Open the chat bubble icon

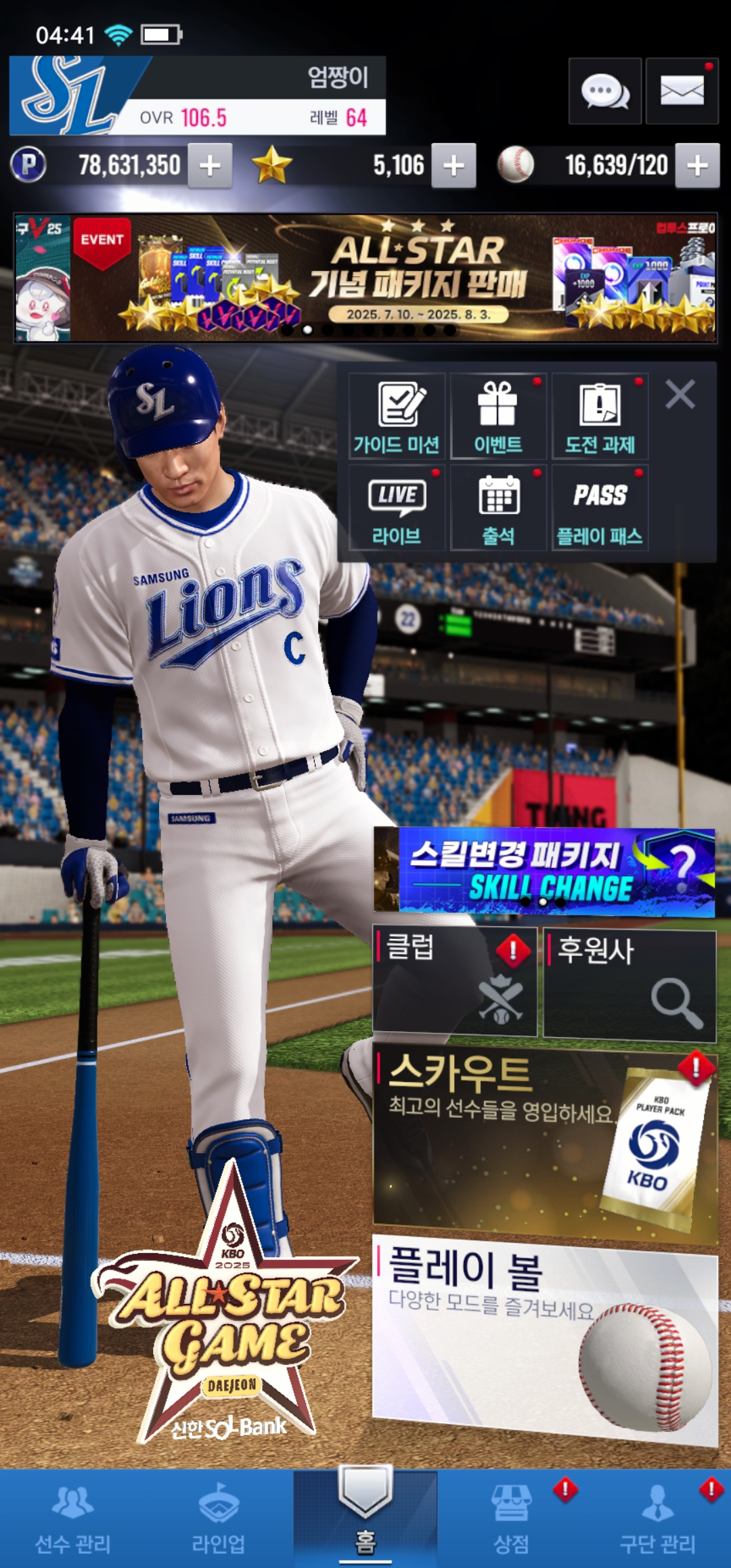(604, 91)
